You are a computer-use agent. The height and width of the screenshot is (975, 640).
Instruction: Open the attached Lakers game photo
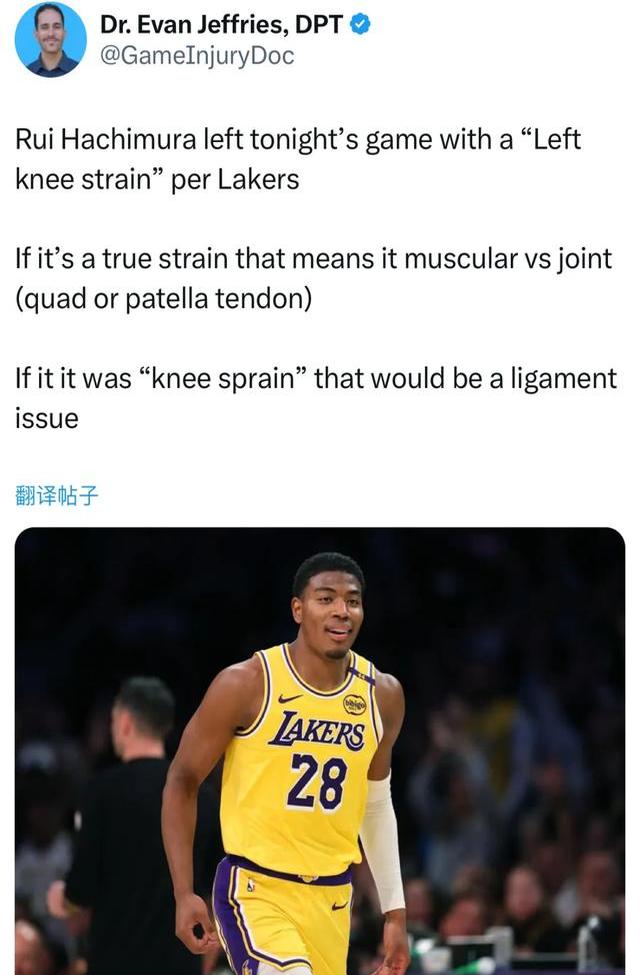point(320,750)
